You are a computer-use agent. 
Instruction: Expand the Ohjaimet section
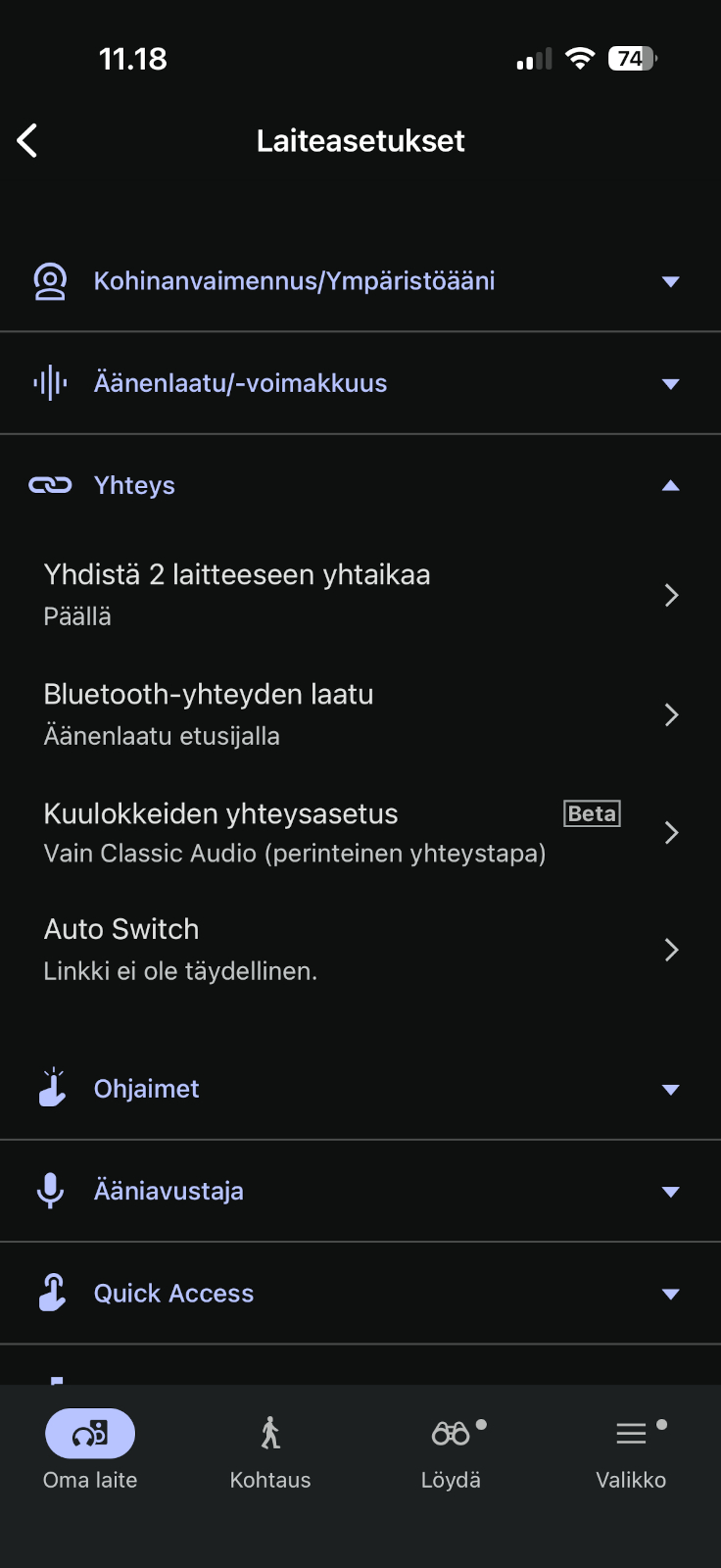(359, 1089)
